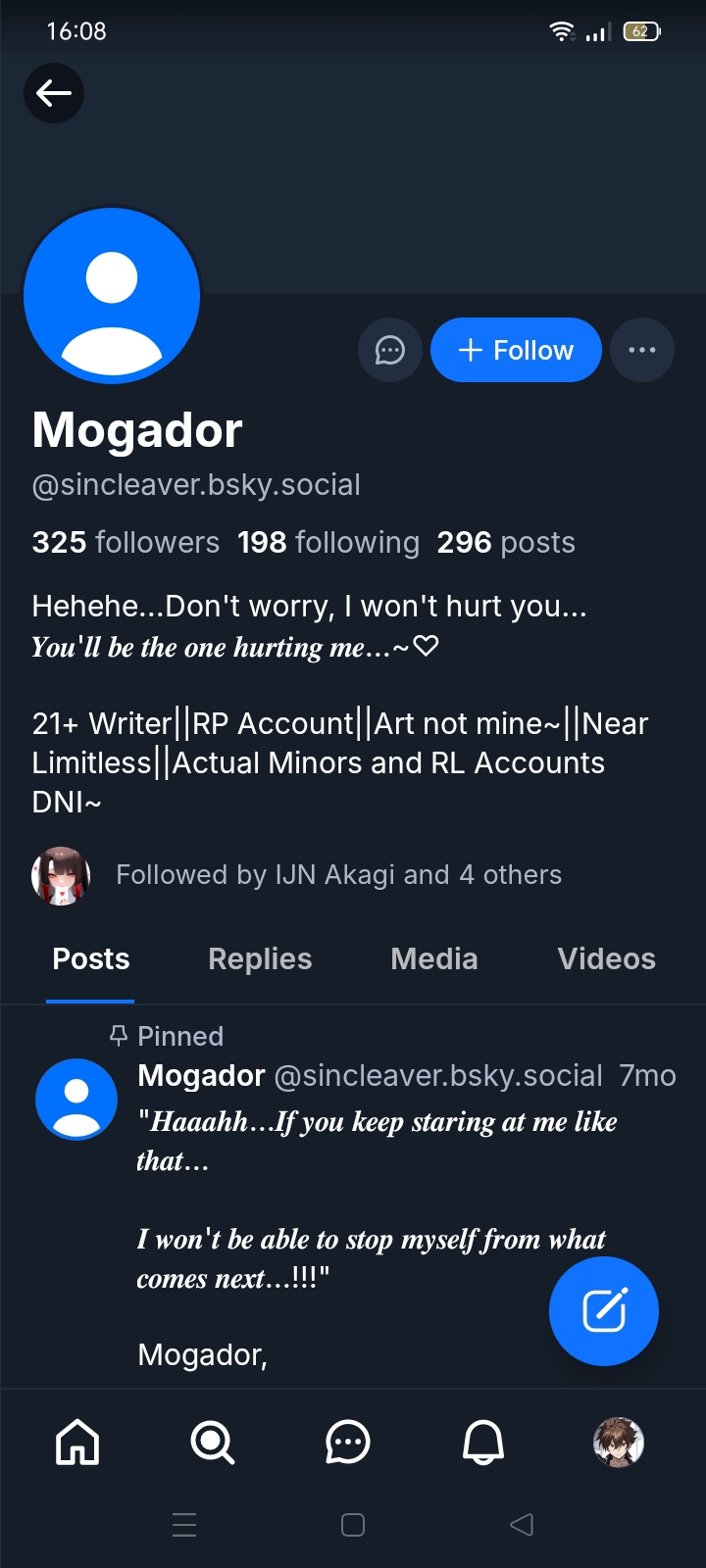Screen dimensions: 706x1568
Task: Switch to the Videos tab
Action: [x=606, y=958]
